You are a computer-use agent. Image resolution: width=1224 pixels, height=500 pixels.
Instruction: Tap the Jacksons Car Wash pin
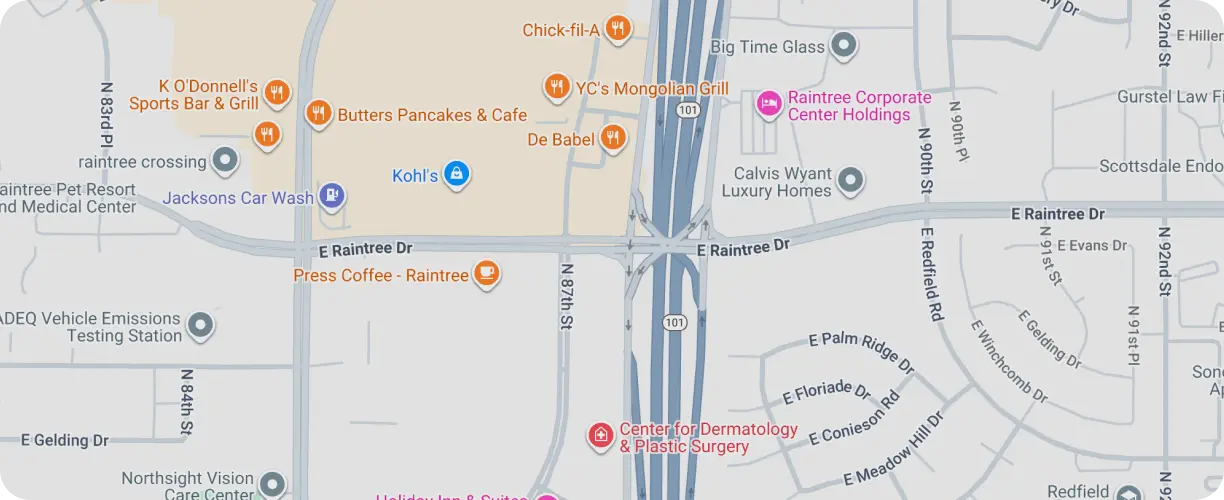coord(332,196)
